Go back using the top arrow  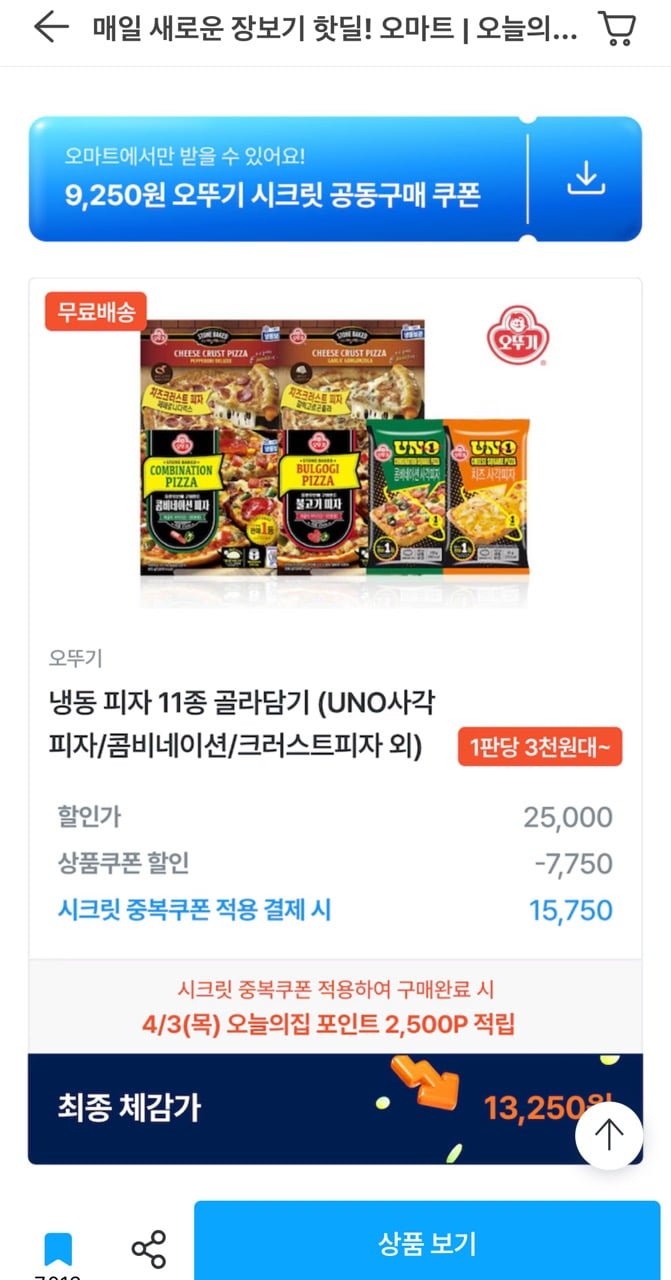[x=50, y=28]
